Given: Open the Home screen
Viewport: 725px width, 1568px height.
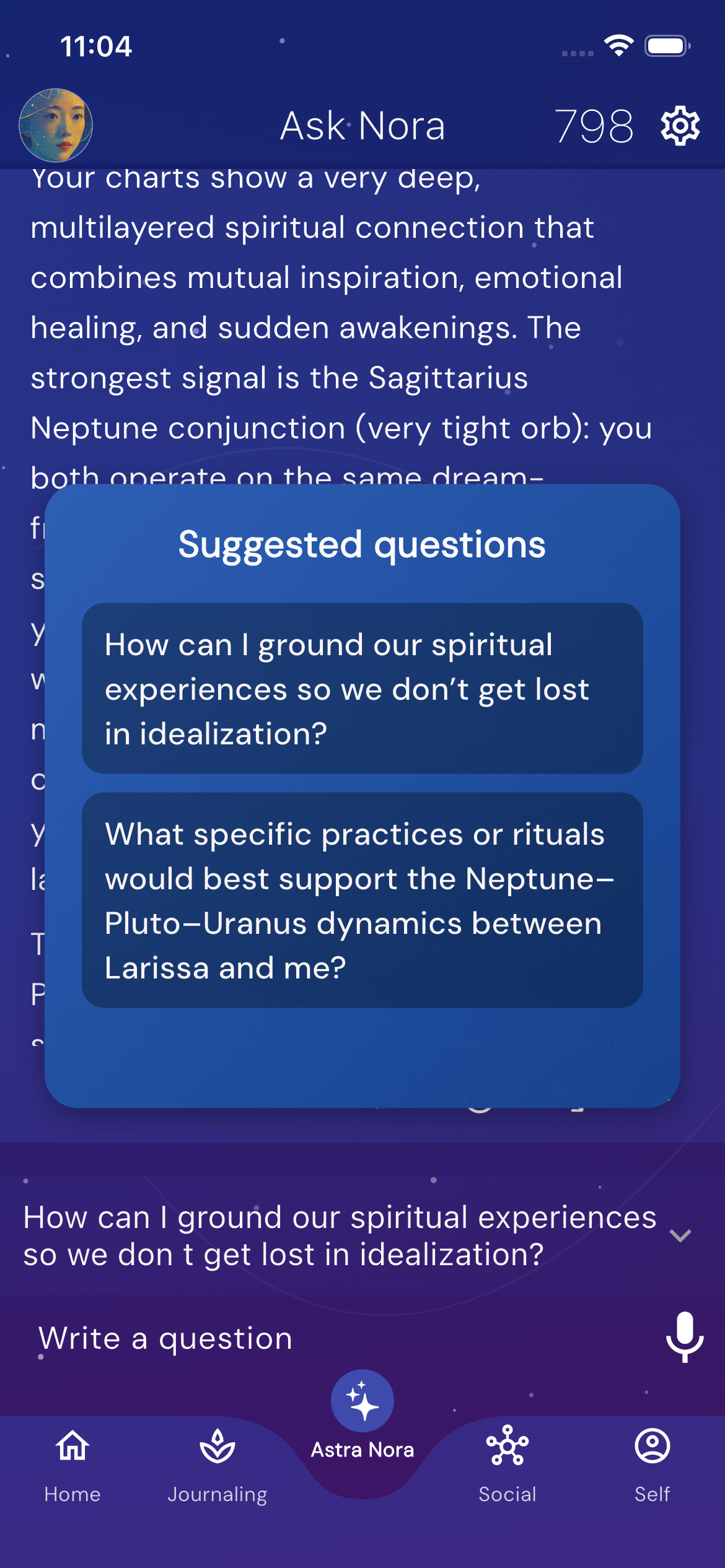Looking at the screenshot, I should tap(71, 1461).
